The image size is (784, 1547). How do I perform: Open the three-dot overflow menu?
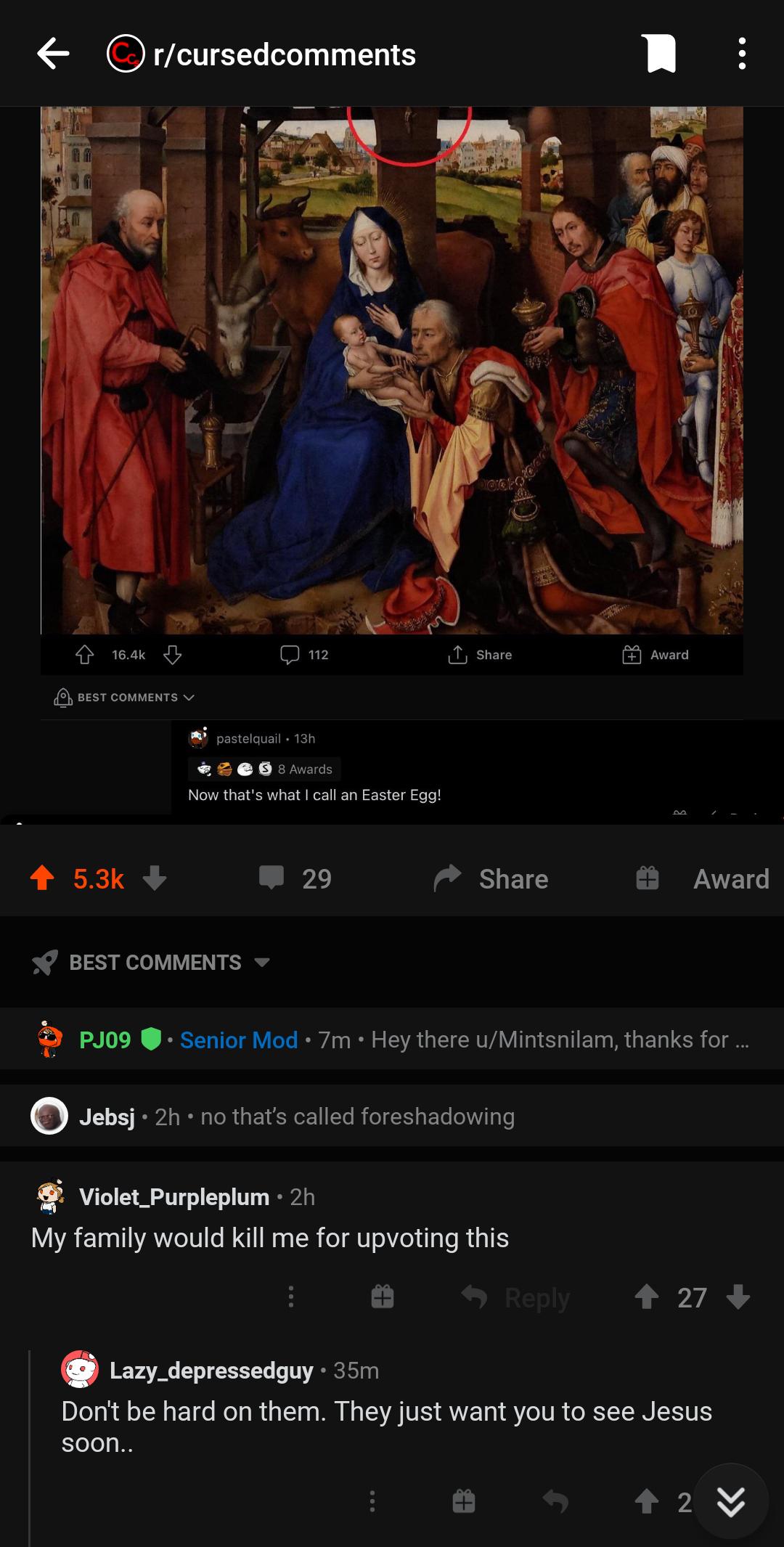point(741,54)
